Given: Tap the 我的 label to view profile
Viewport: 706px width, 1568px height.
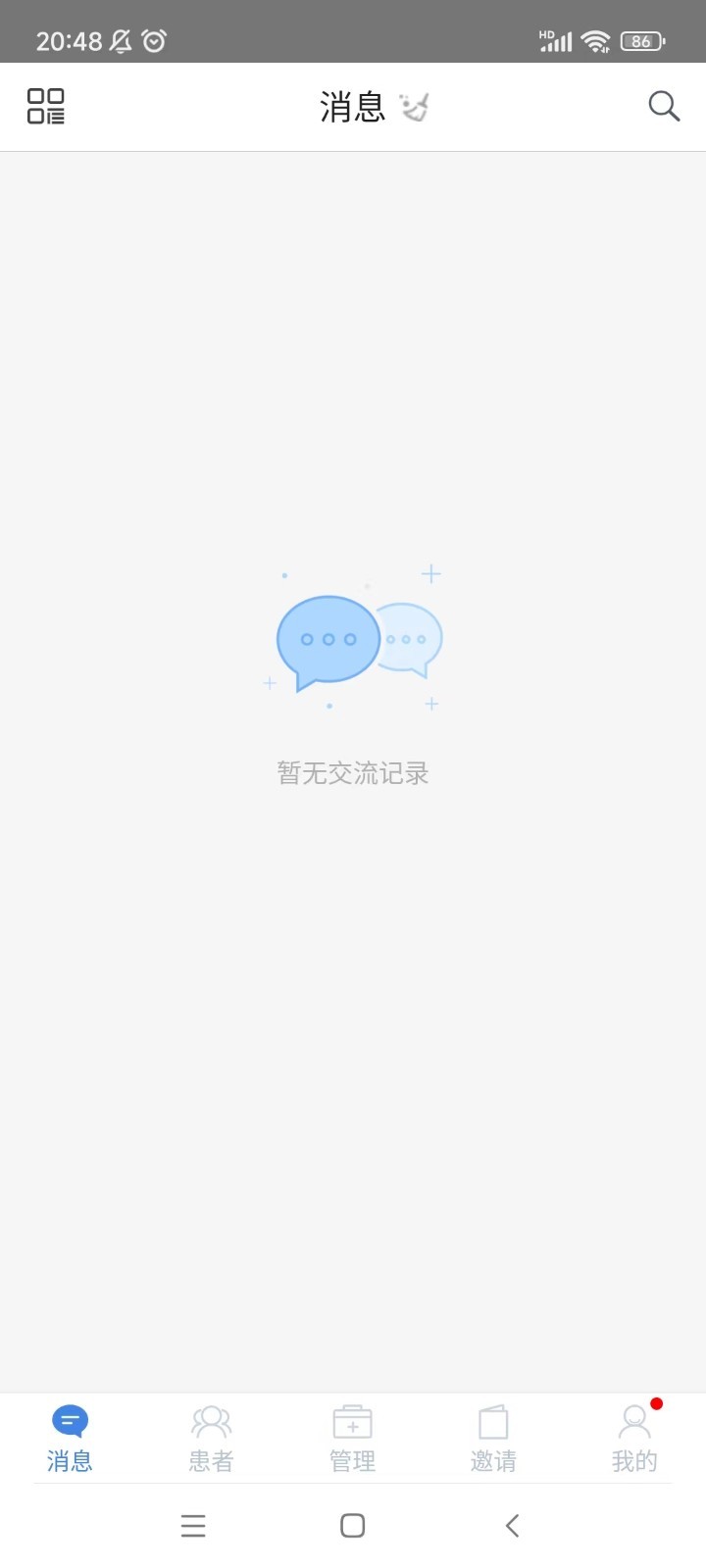Looking at the screenshot, I should (x=634, y=1461).
